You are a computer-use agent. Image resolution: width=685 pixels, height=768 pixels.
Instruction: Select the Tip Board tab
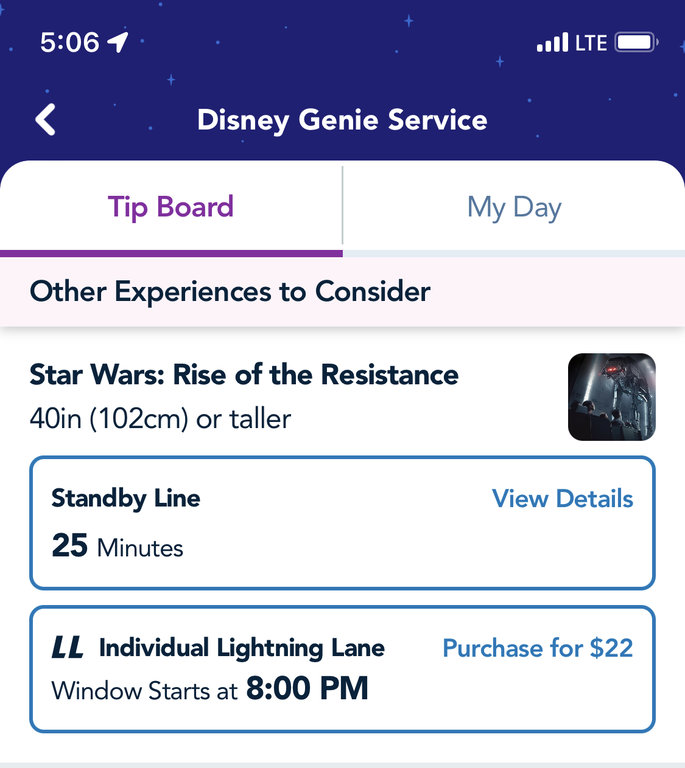[x=171, y=208]
